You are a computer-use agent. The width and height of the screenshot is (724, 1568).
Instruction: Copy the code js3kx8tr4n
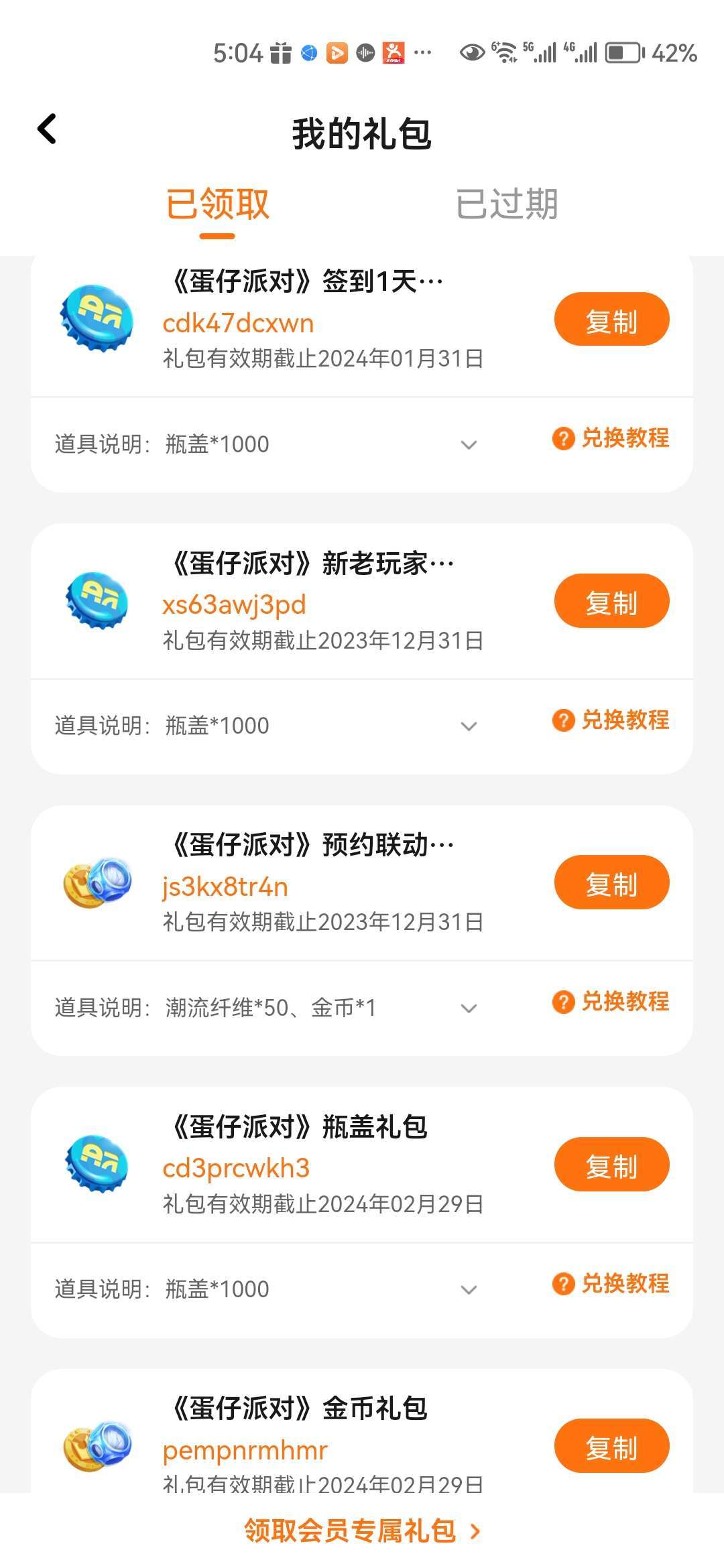(x=611, y=883)
